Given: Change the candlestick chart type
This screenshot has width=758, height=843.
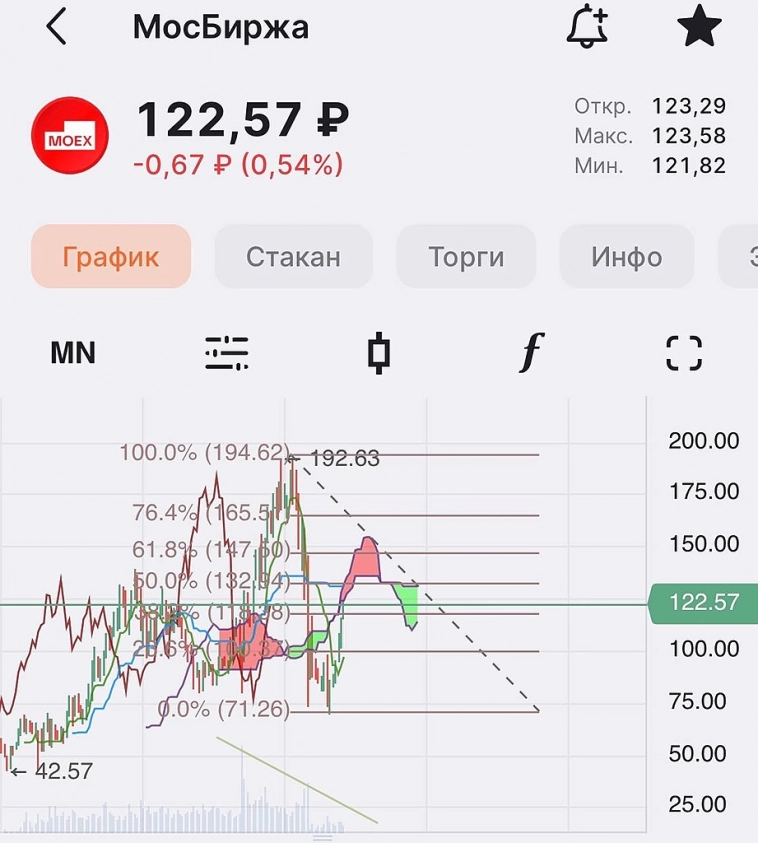Looking at the screenshot, I should coord(378,353).
